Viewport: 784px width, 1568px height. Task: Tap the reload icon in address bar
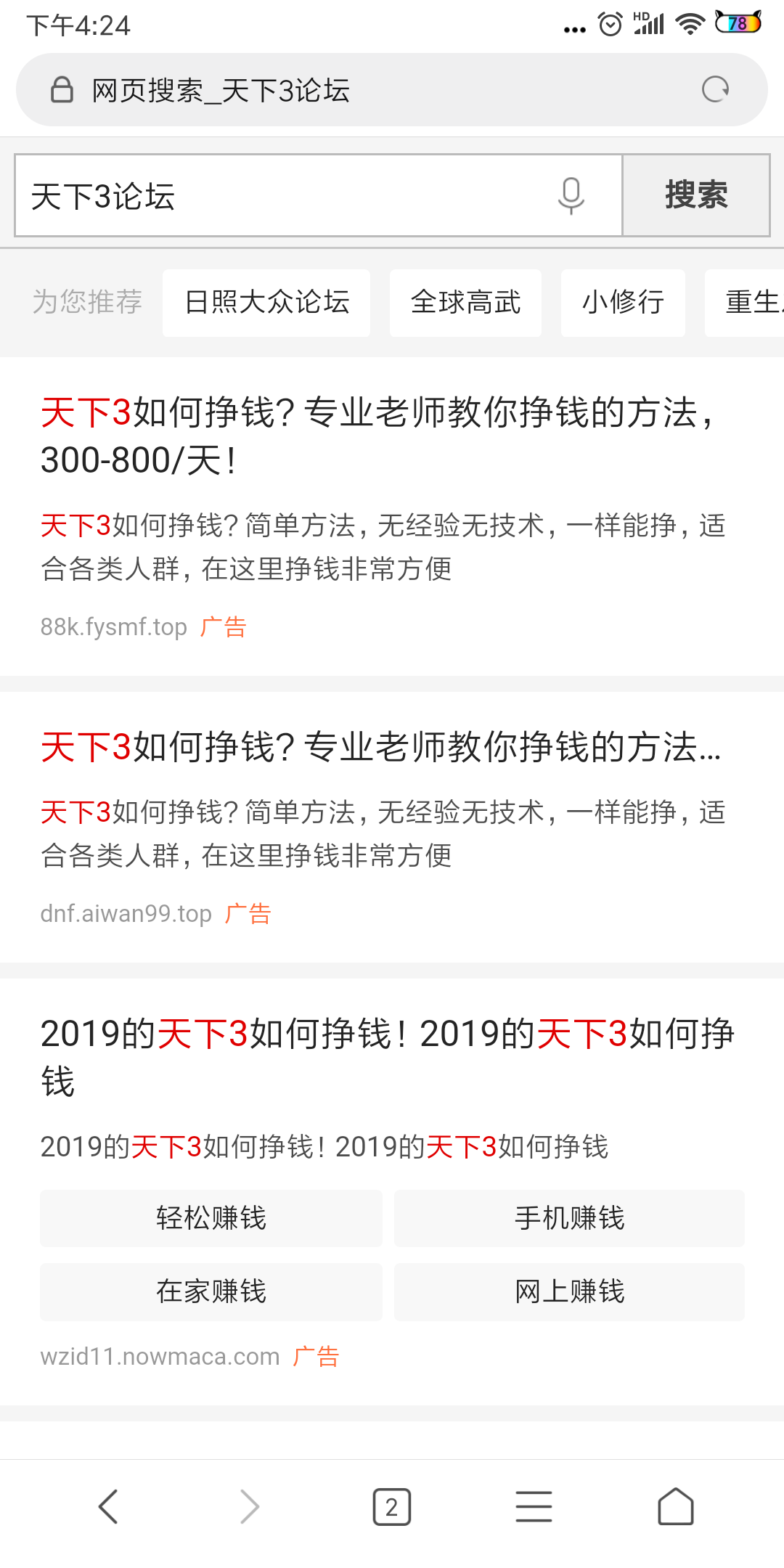(715, 90)
